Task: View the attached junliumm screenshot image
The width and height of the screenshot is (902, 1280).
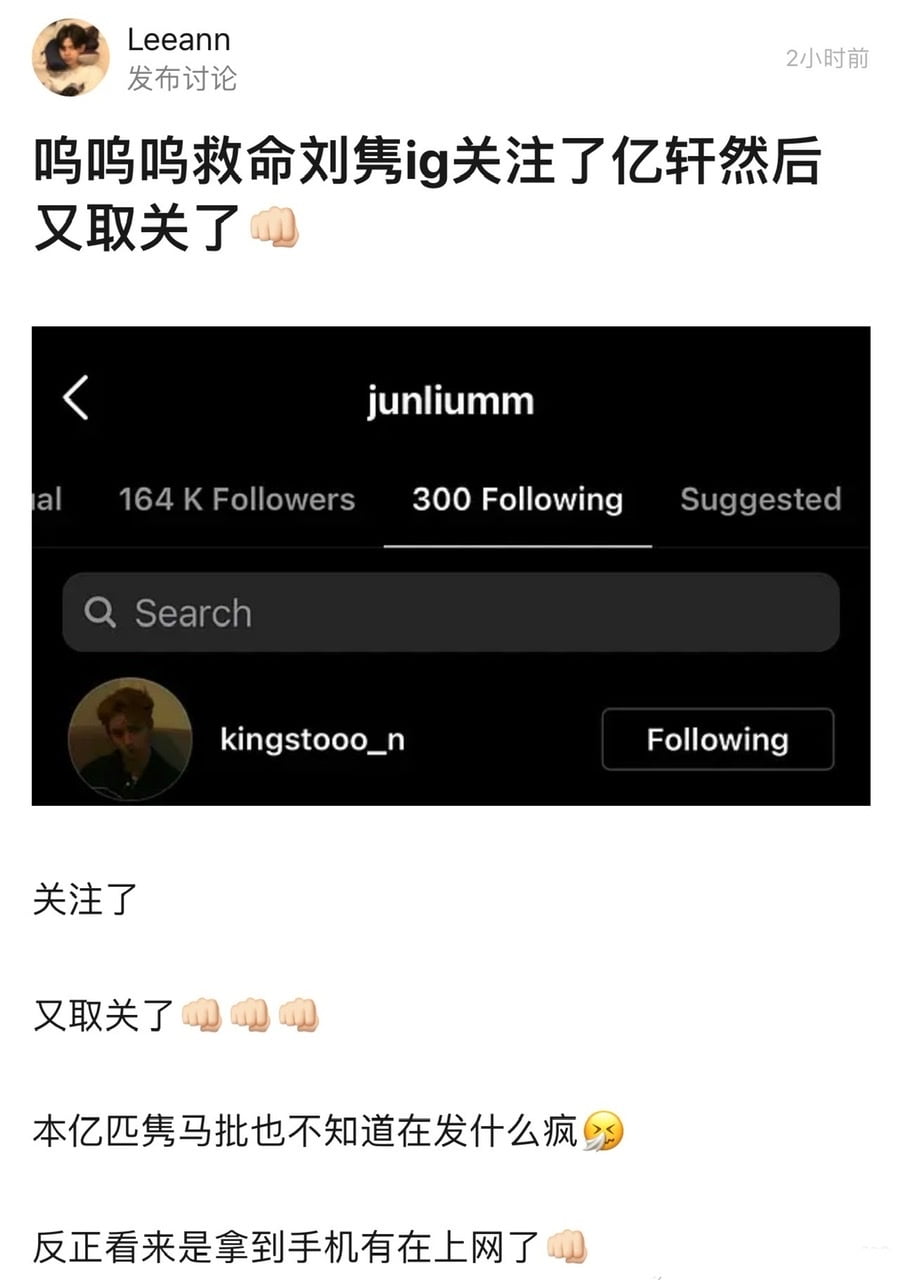Action: [x=451, y=565]
